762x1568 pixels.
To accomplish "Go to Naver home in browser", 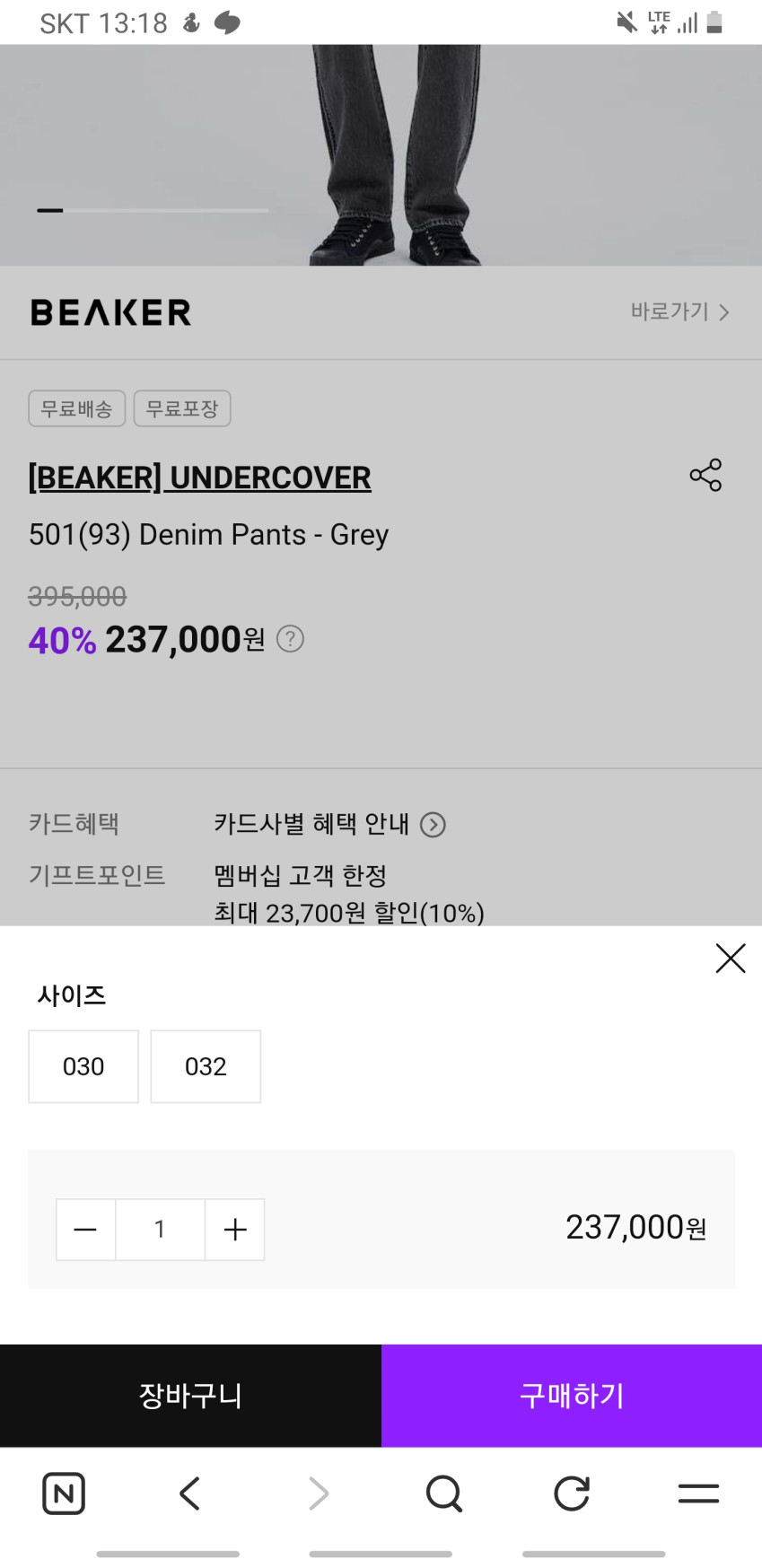I will click(x=64, y=1494).
